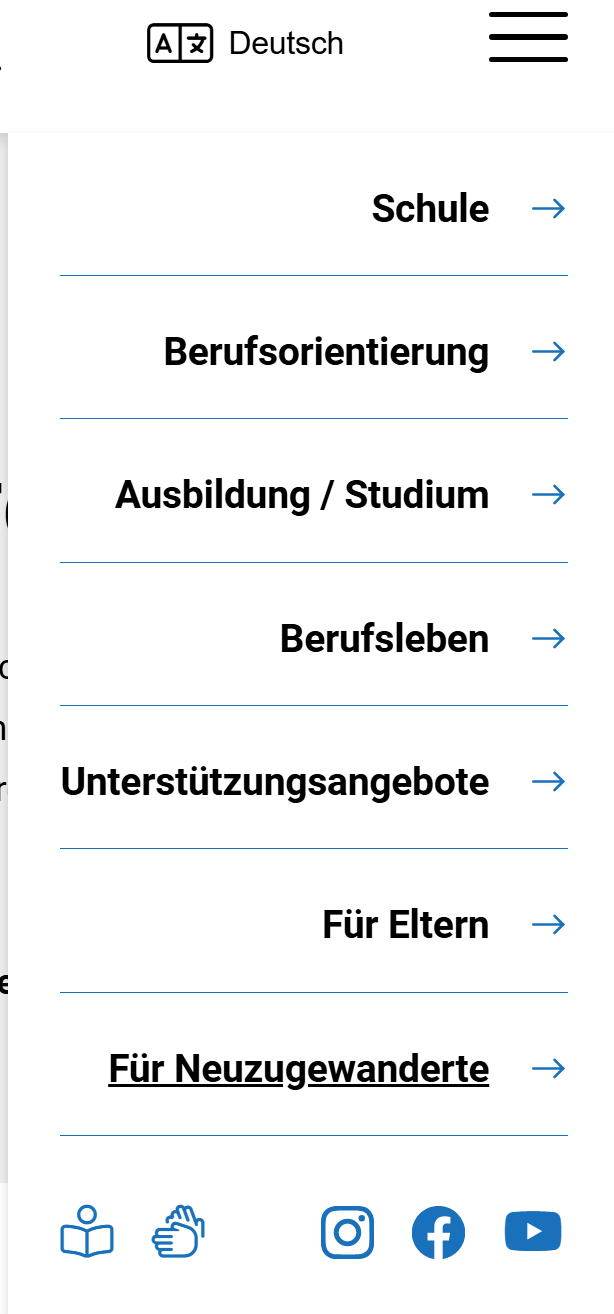Image resolution: width=614 pixels, height=1314 pixels.
Task: Go to Berufsorientierung
Action: (x=326, y=352)
